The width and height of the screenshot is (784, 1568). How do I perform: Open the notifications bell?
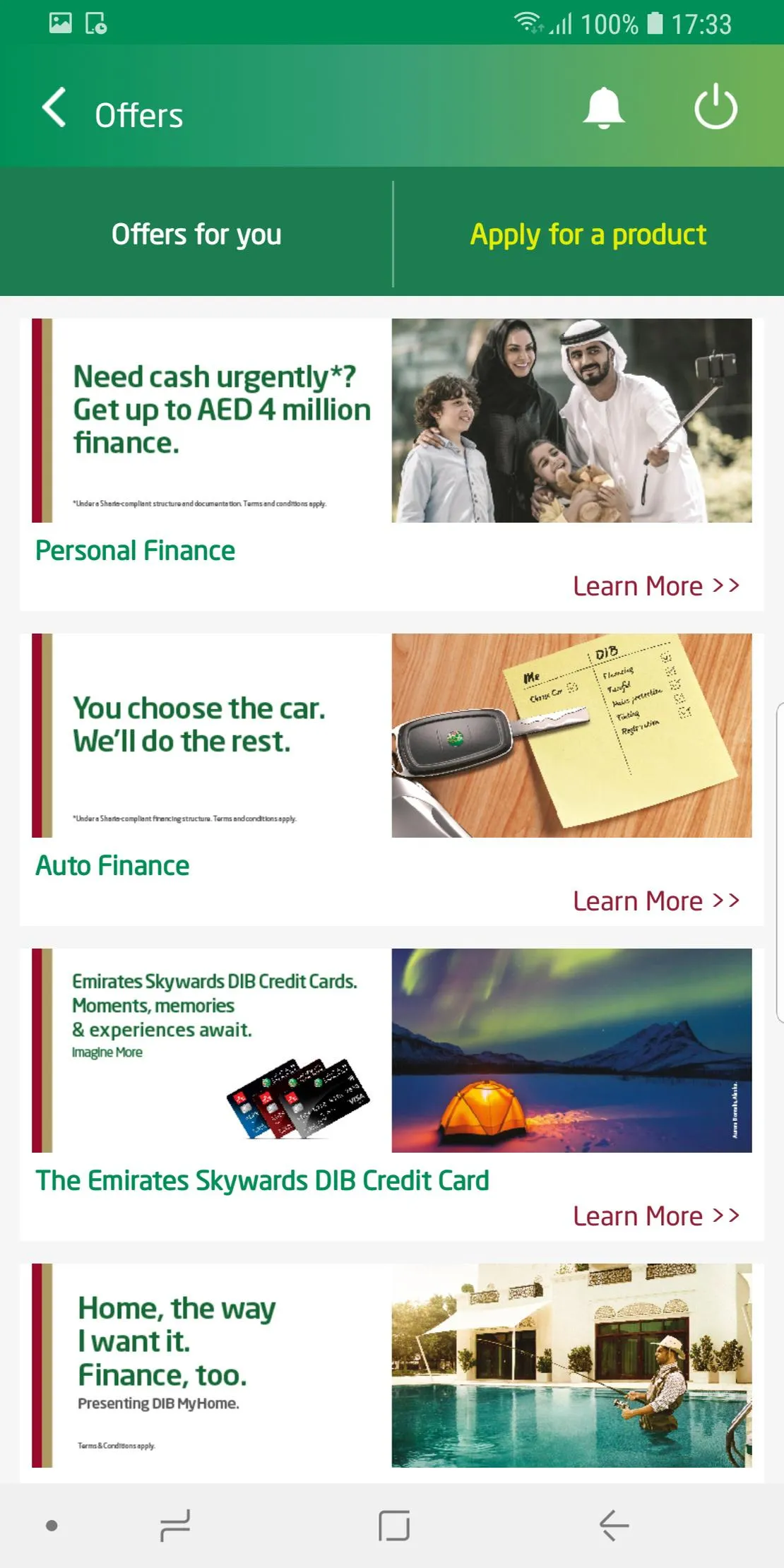pyautogui.click(x=603, y=109)
